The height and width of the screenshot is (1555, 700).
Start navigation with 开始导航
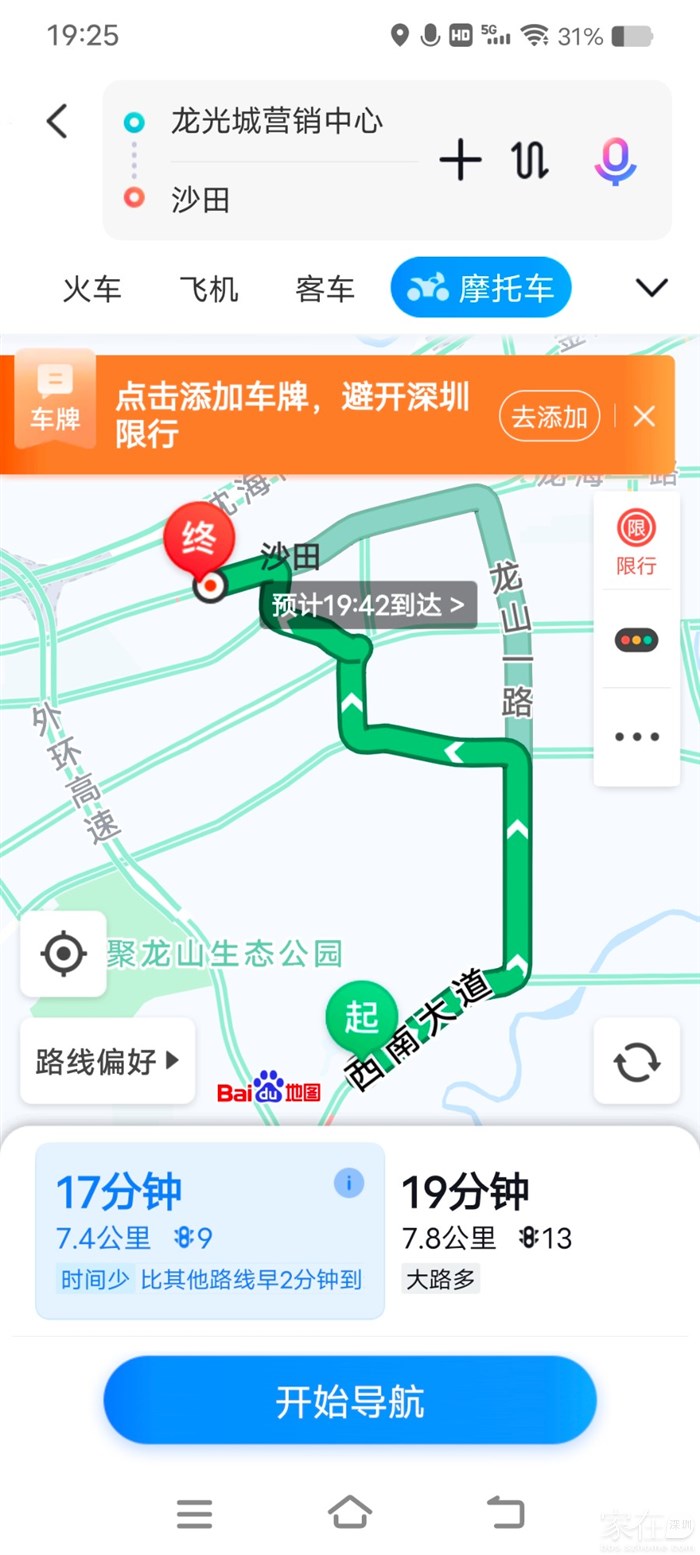pos(350,1401)
